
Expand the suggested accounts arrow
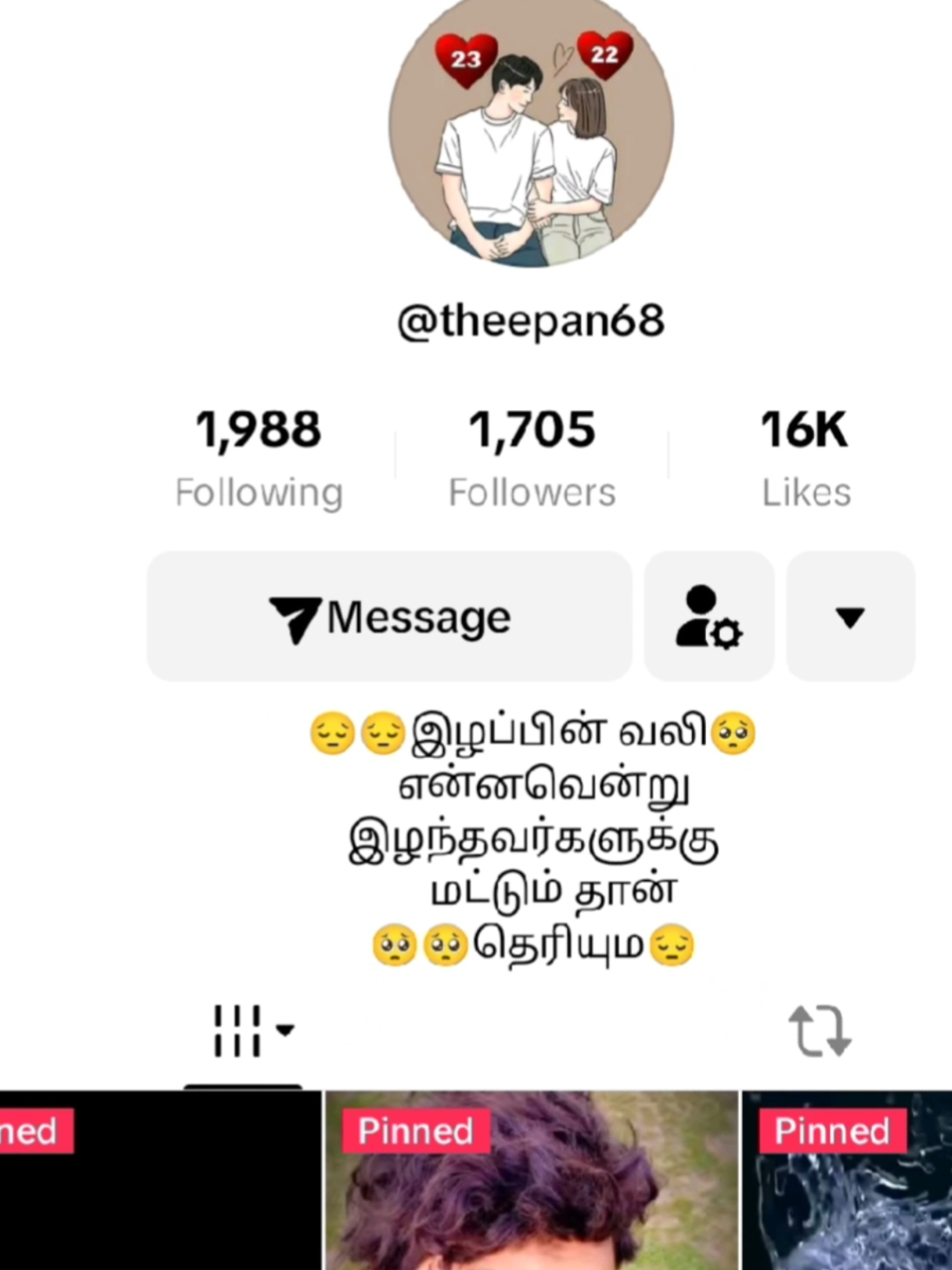coord(850,616)
